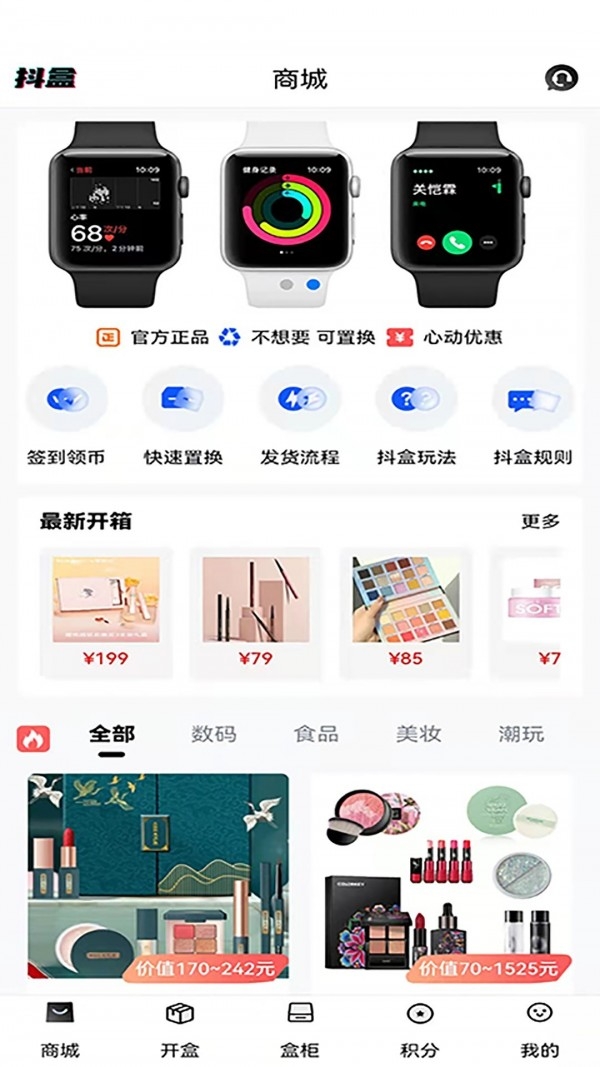Open 抖盒玩法 how-to-play guide
This screenshot has width=600, height=1067.
[x=416, y=415]
